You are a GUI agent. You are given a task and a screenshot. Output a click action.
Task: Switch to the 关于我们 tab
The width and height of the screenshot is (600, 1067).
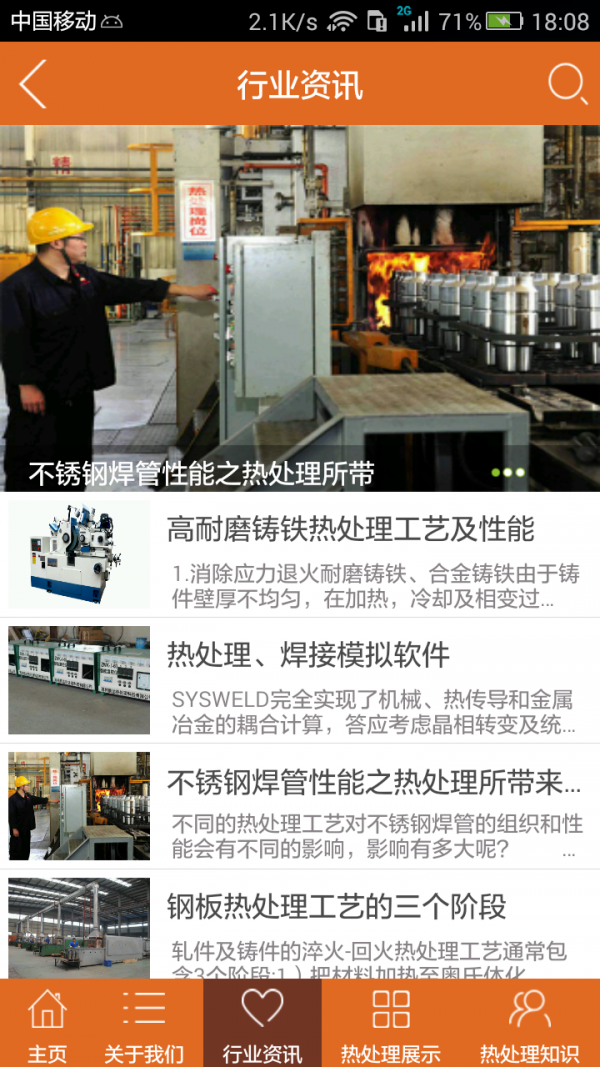[144, 1023]
